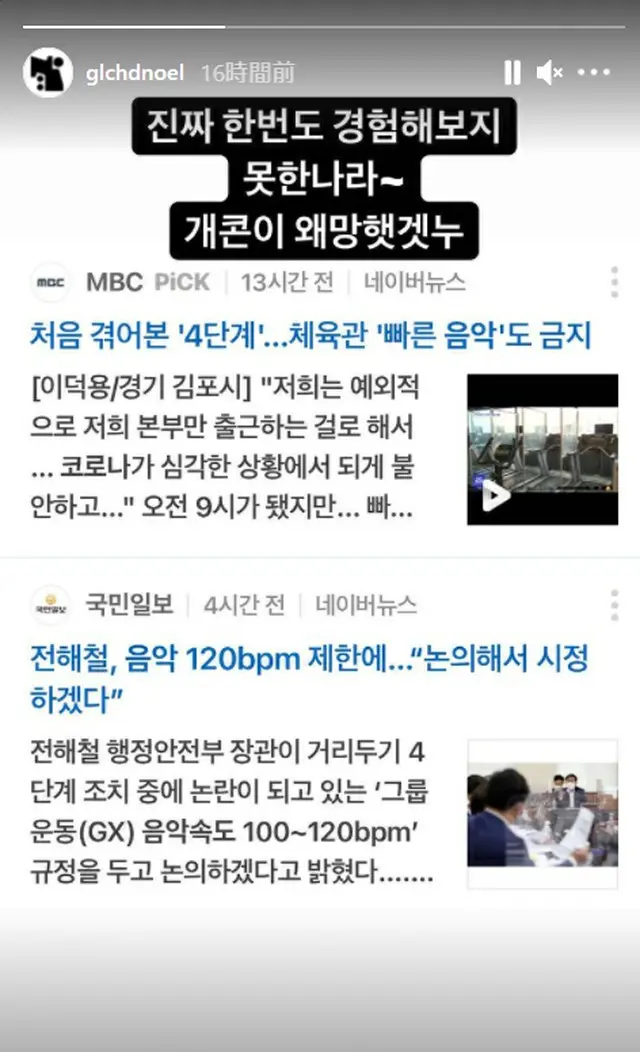Open the story overflow menu
640x1052 pixels.
594,72
